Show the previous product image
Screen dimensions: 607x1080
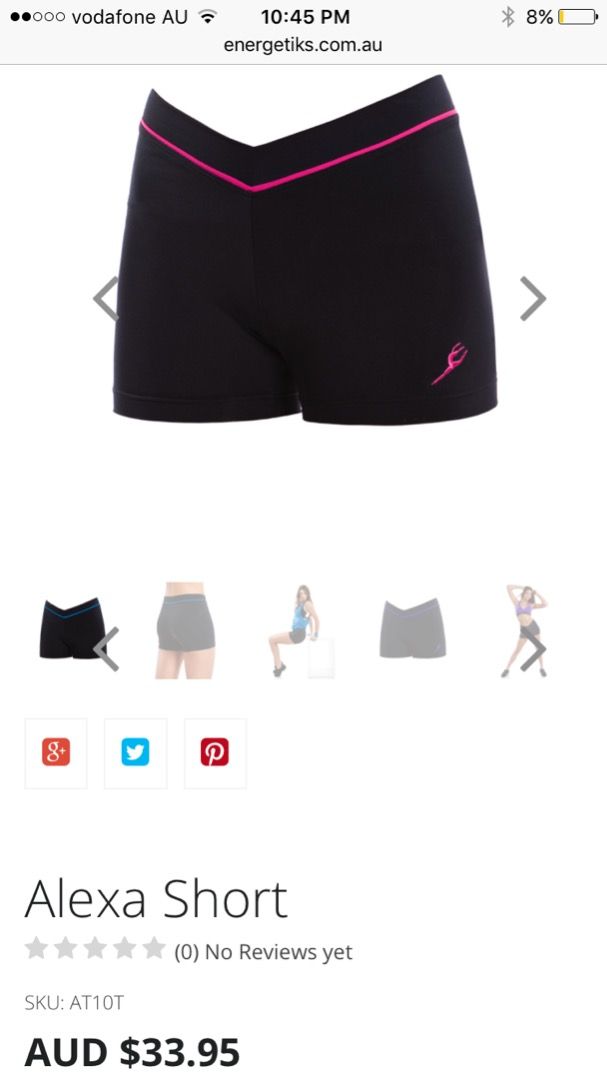click(106, 298)
